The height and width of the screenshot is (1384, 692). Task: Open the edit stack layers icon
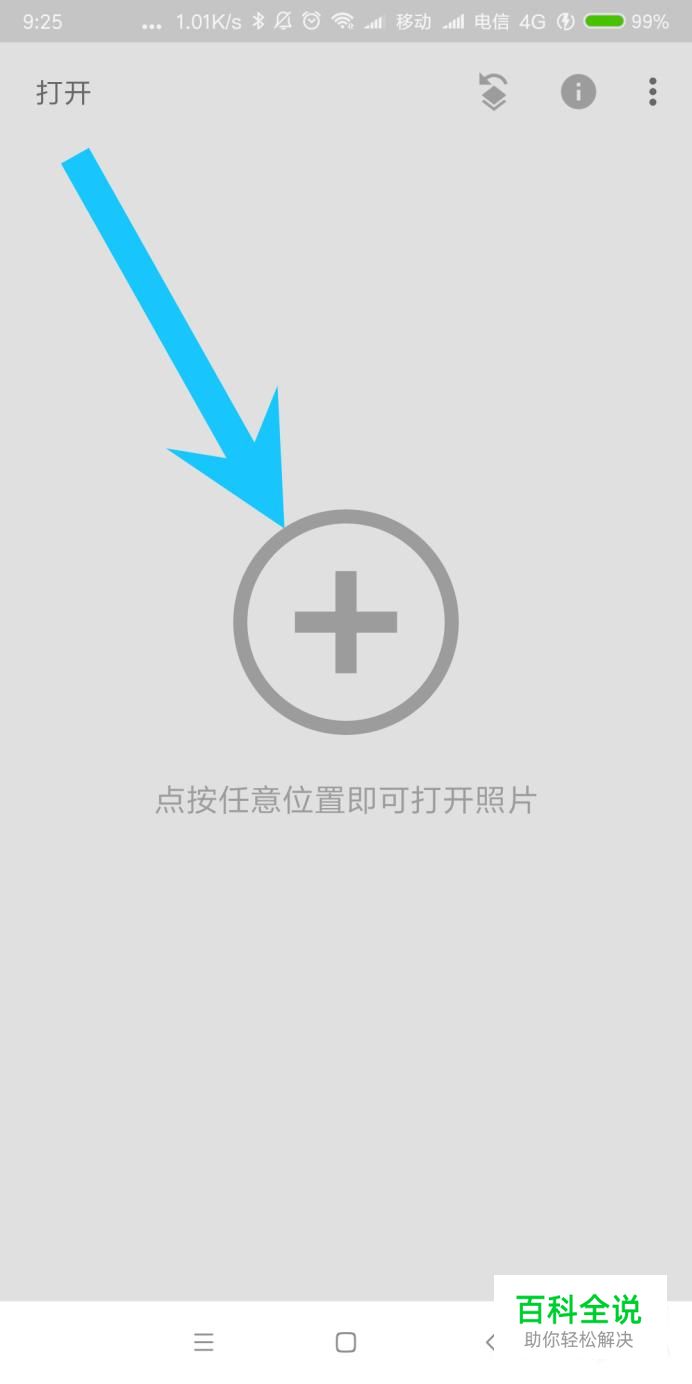point(493,93)
